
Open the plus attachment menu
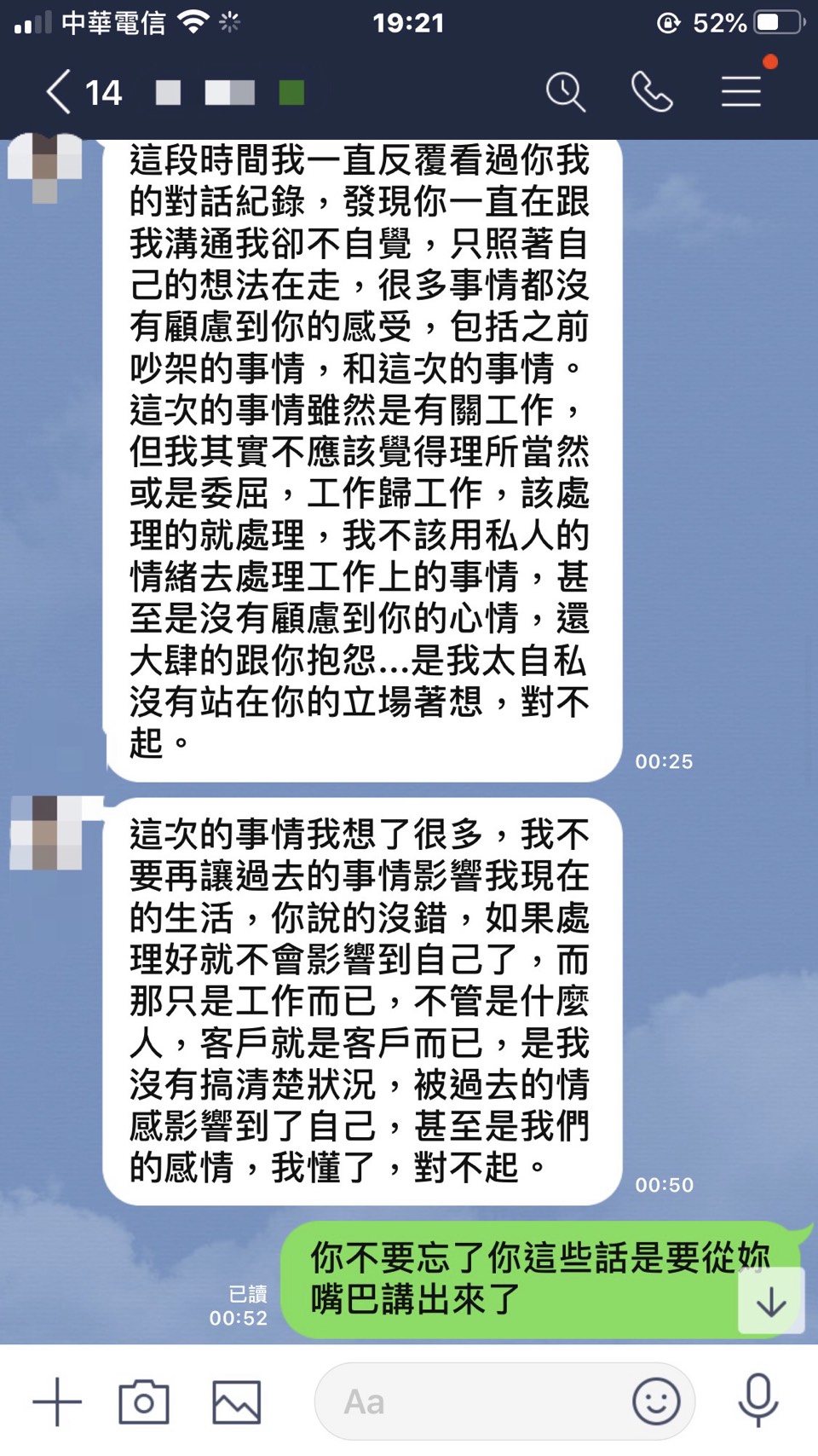57,1401
